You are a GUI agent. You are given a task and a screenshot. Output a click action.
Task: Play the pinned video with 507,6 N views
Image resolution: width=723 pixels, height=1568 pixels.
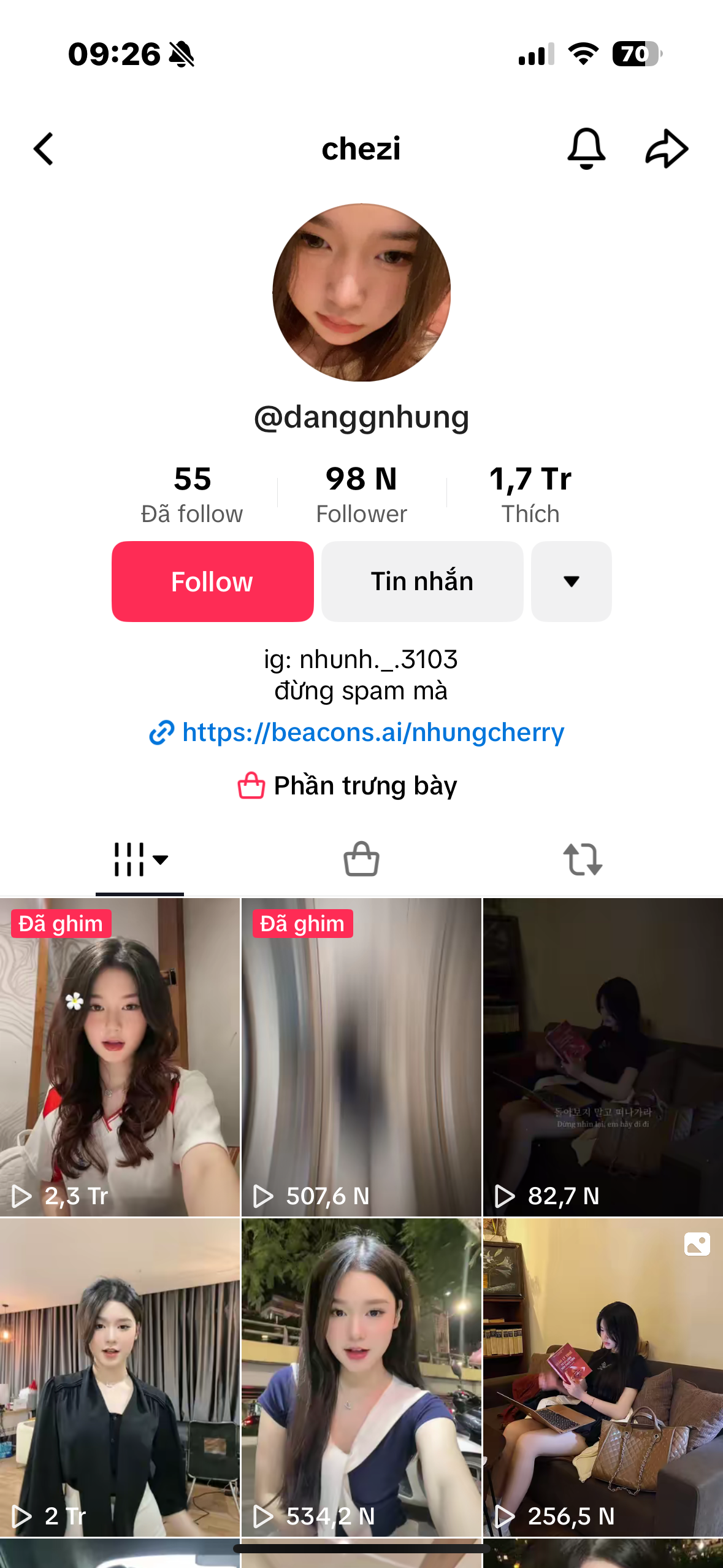coord(361,1057)
